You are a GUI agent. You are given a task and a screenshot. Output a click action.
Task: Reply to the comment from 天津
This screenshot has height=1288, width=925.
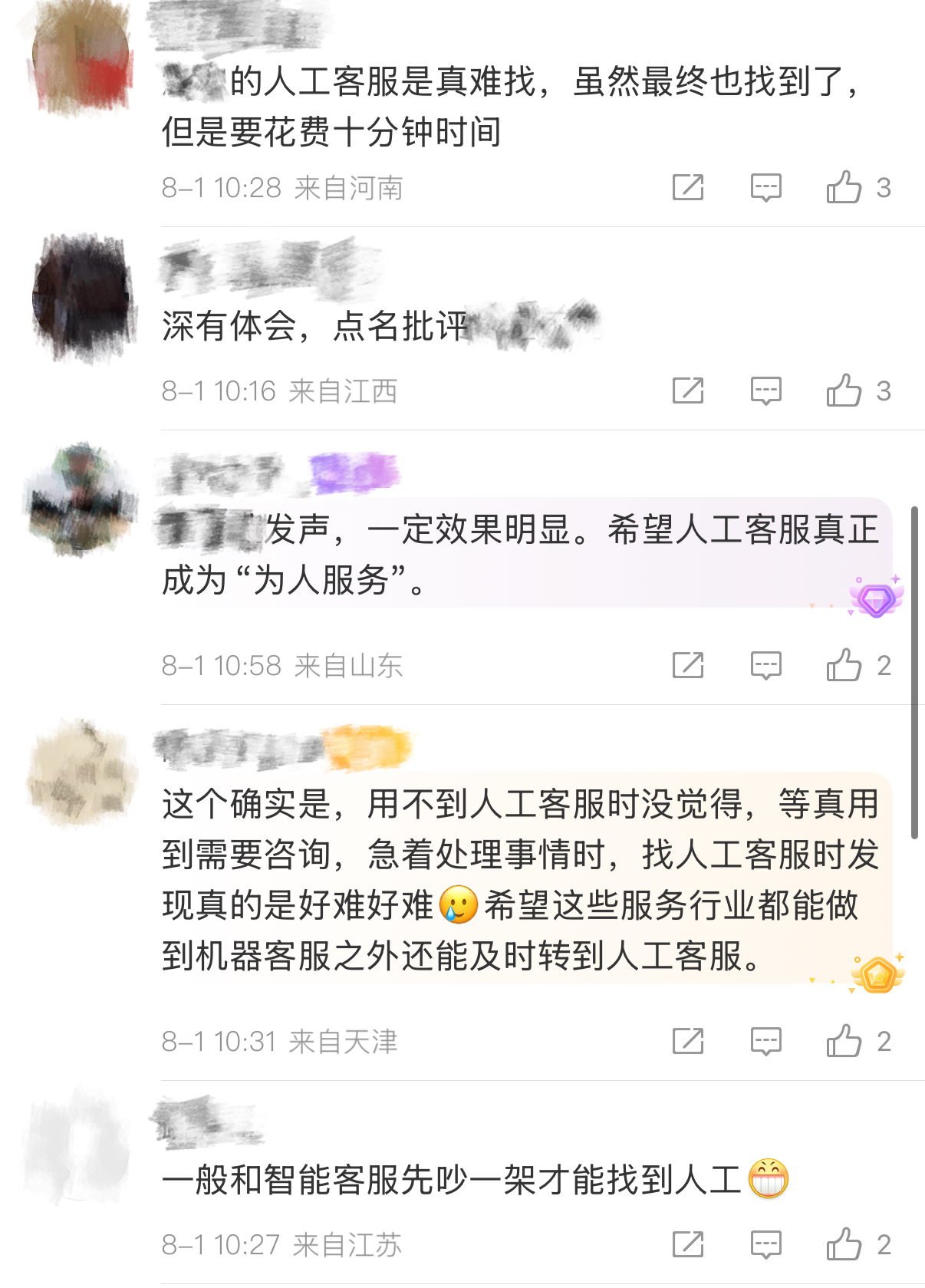pyautogui.click(x=765, y=1041)
